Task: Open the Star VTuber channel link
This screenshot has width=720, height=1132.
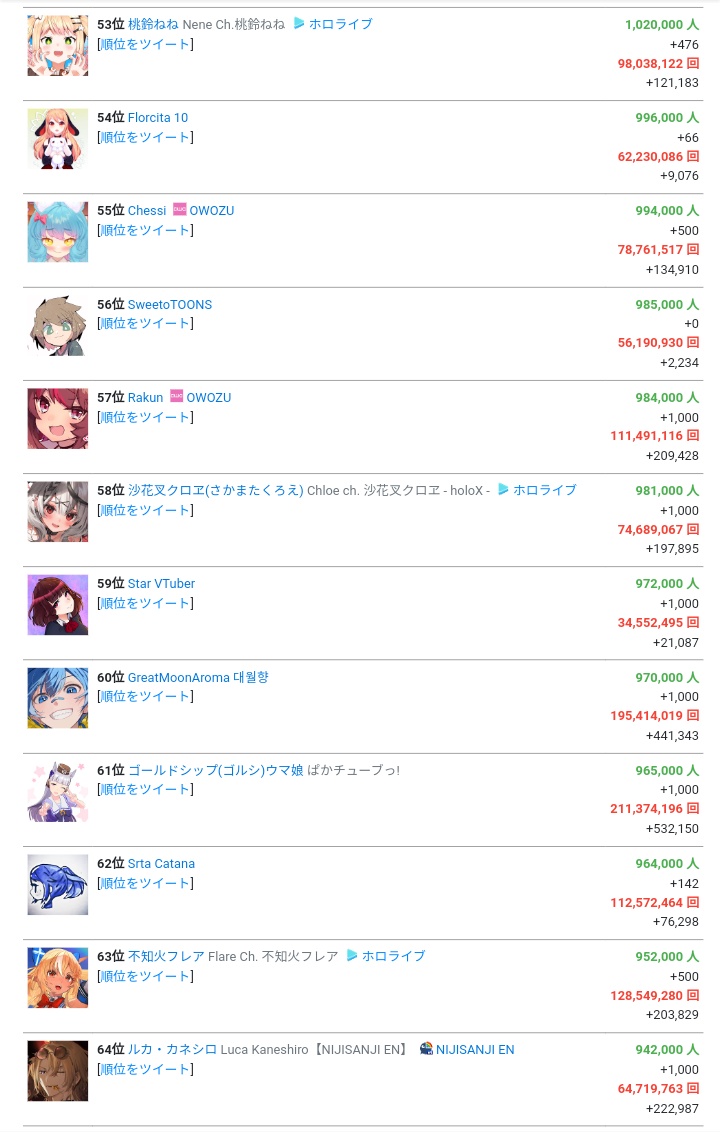Action: tap(161, 583)
